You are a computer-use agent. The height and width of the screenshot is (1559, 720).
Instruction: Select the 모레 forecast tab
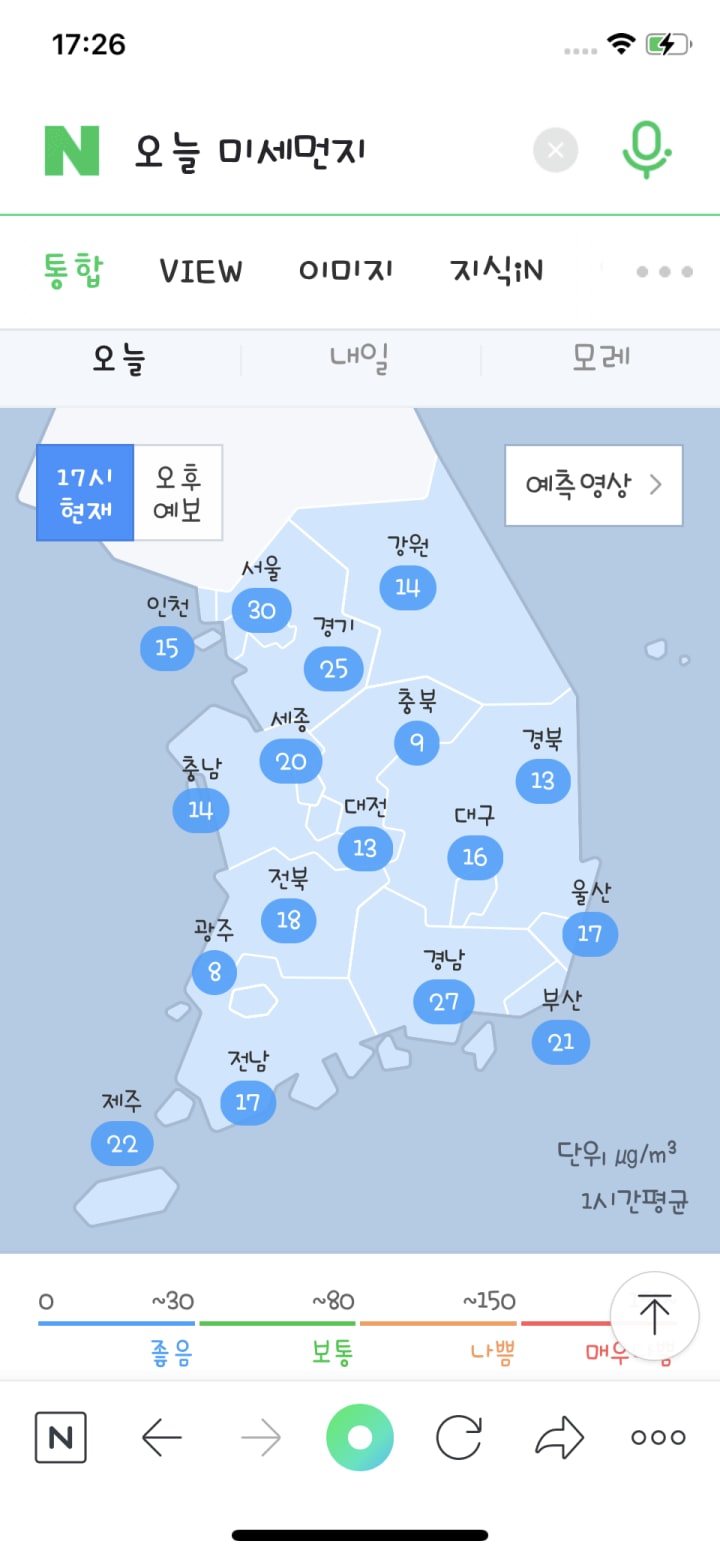601,360
